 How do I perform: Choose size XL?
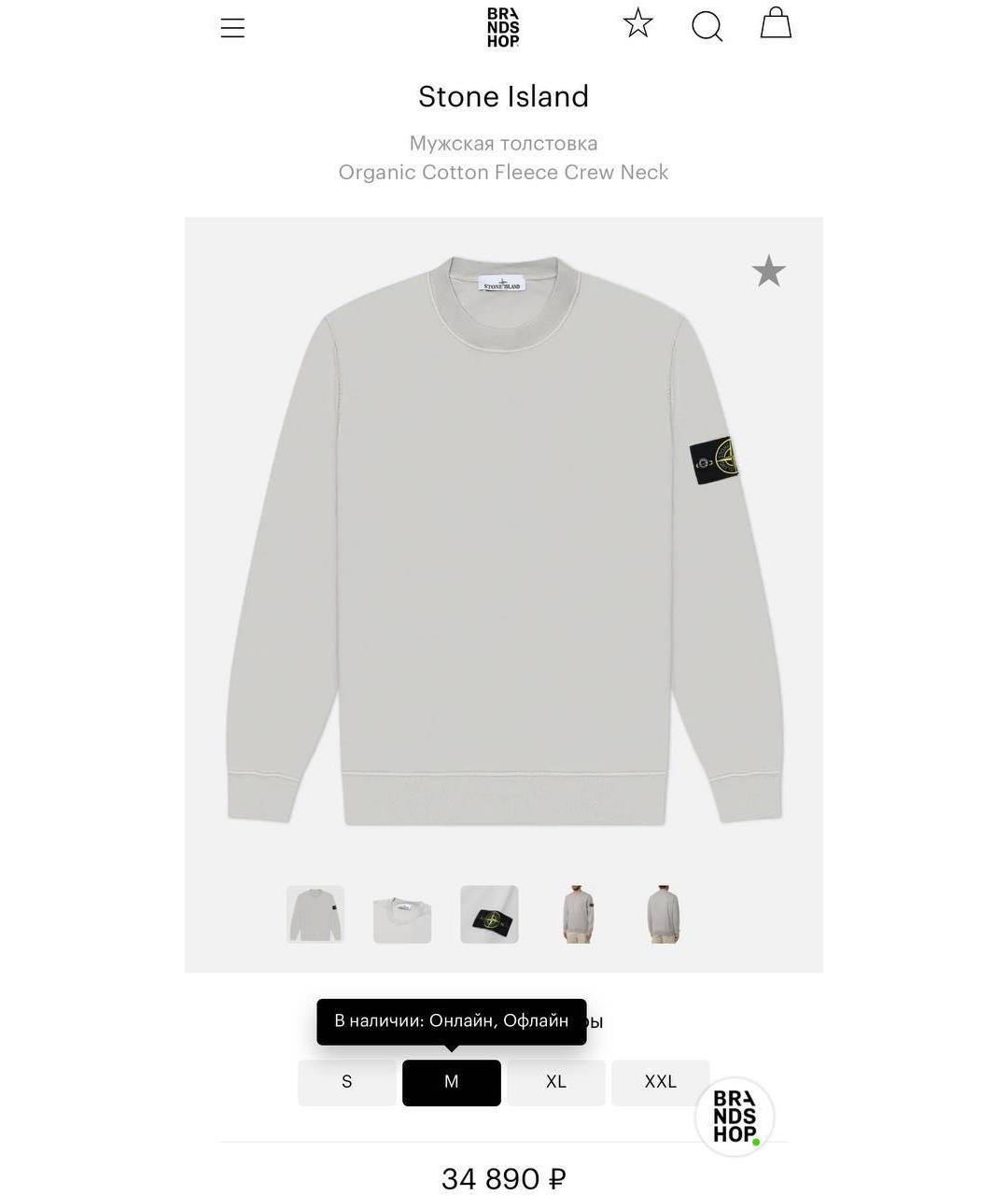point(556,1082)
